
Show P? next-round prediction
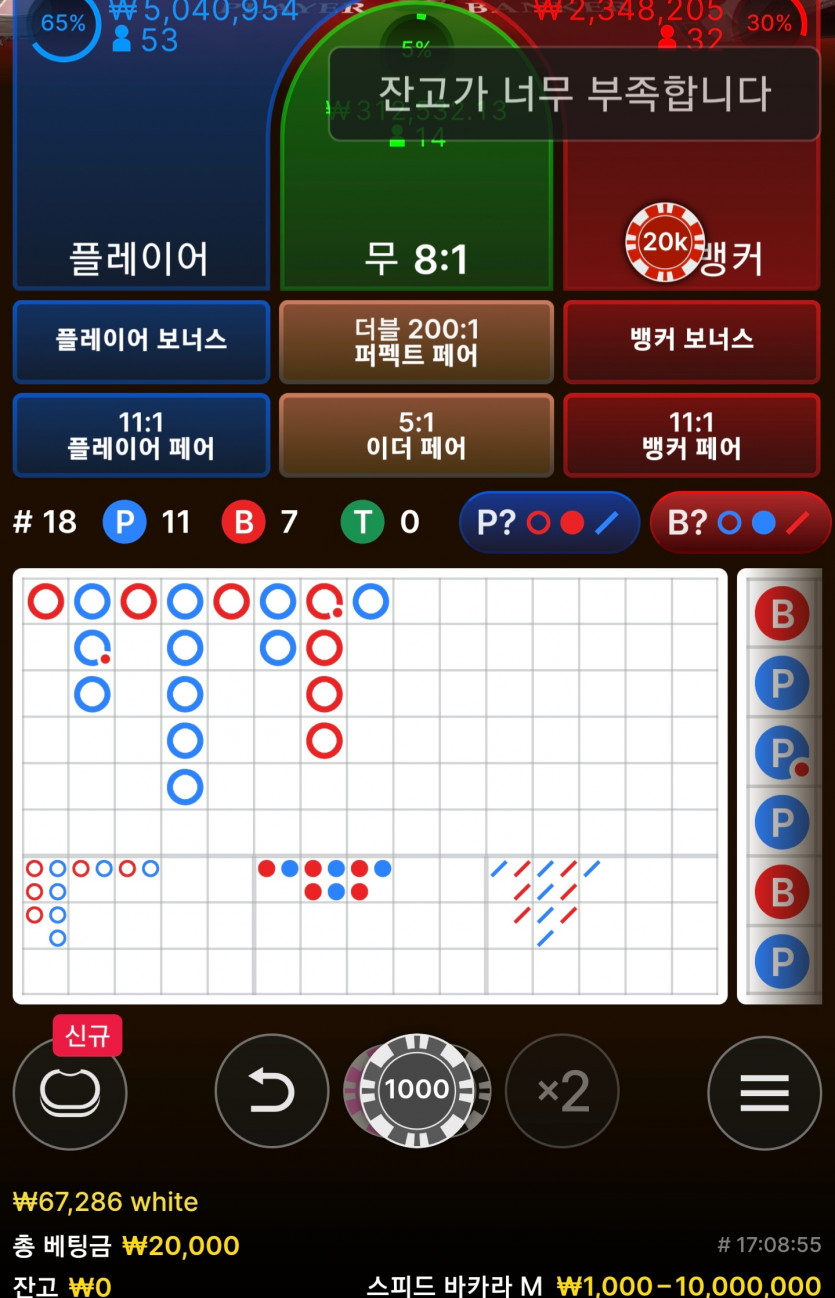[548, 522]
